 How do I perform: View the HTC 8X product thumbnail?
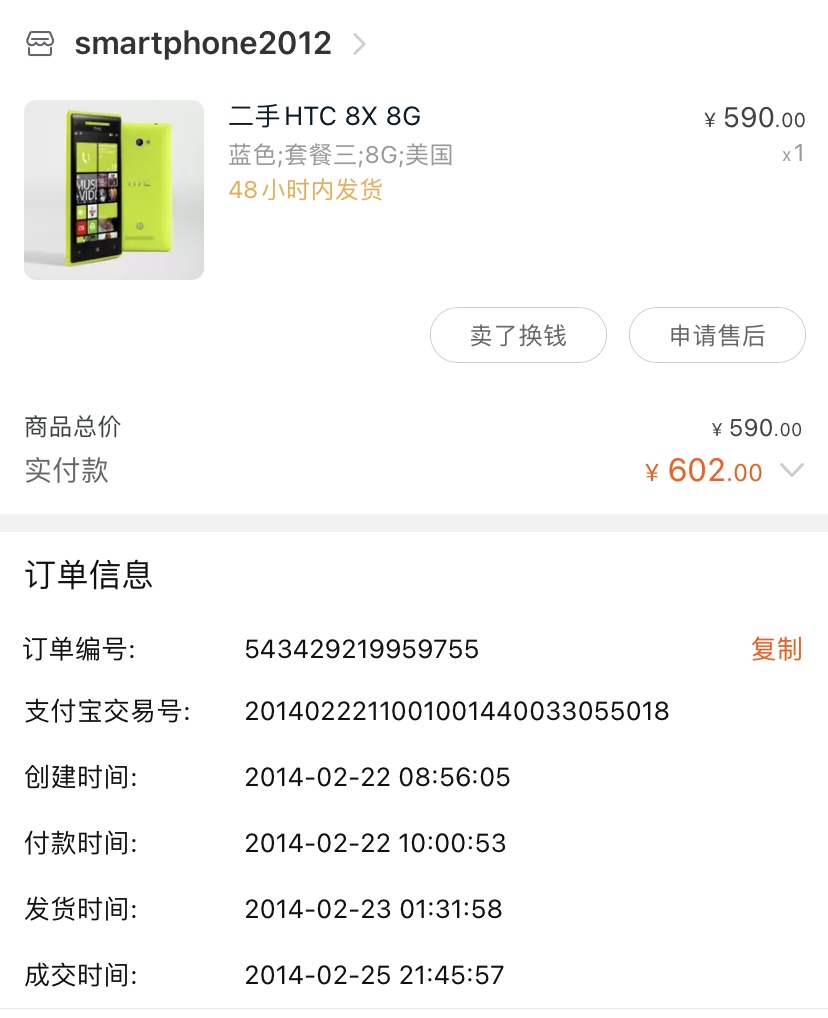pyautogui.click(x=113, y=188)
